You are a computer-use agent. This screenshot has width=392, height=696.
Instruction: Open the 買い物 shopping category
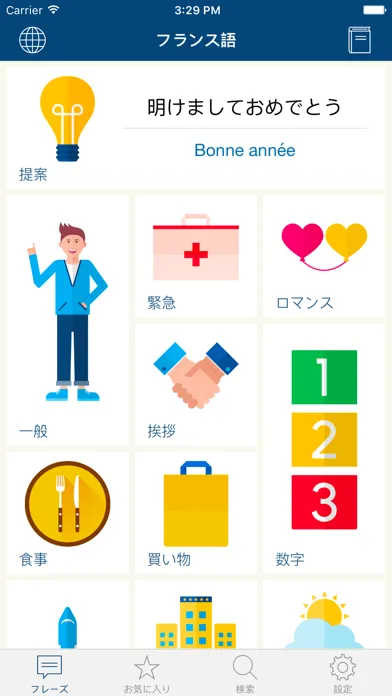[x=196, y=513]
